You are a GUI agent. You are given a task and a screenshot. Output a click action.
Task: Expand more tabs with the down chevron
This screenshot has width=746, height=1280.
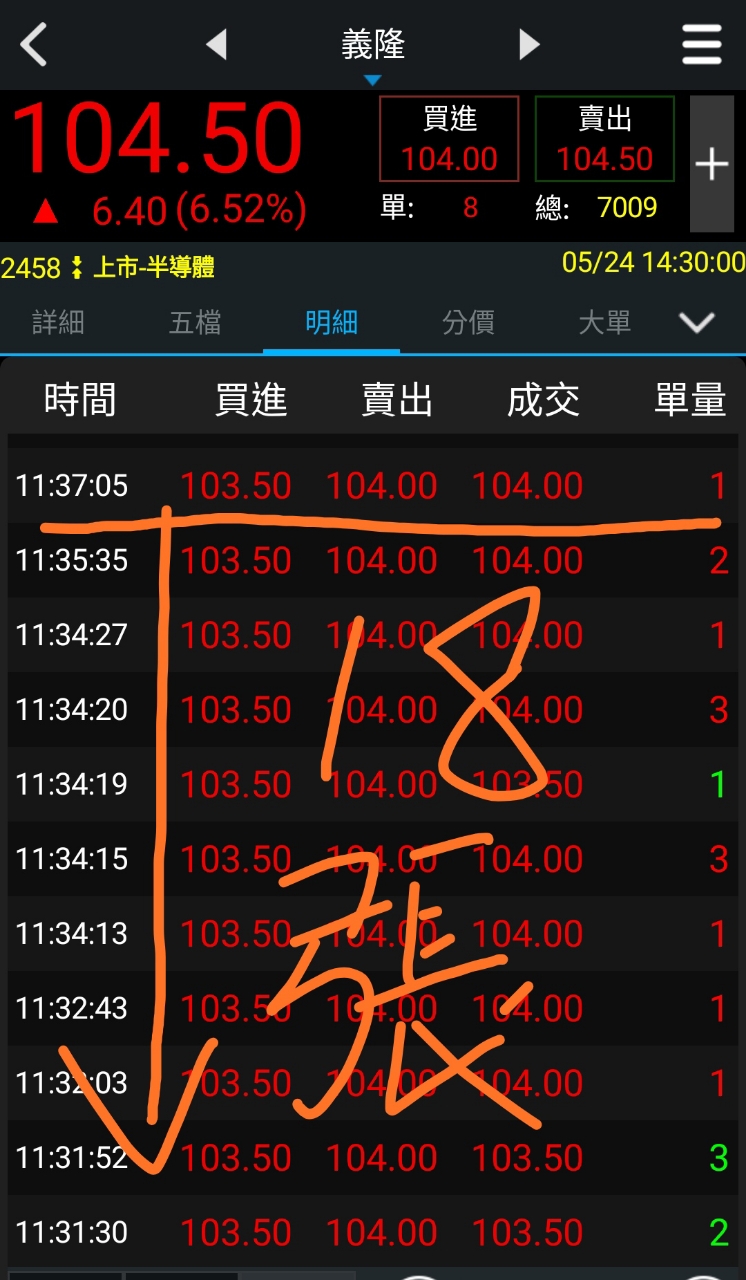pyautogui.click(x=697, y=323)
